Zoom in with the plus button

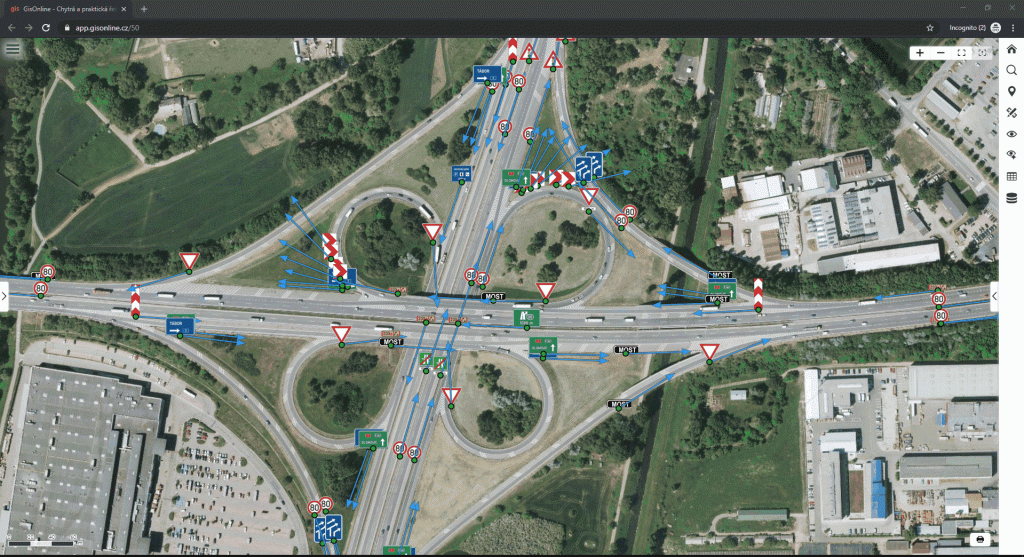(x=921, y=52)
